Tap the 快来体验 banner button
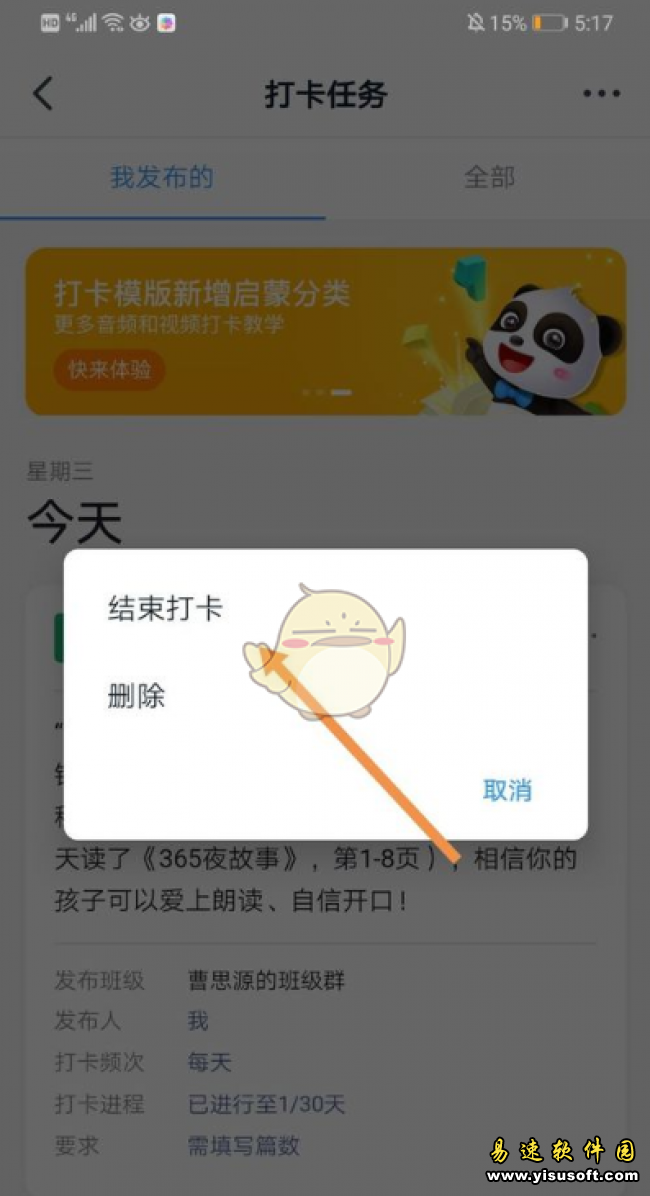The height and width of the screenshot is (1196, 650). tap(109, 370)
